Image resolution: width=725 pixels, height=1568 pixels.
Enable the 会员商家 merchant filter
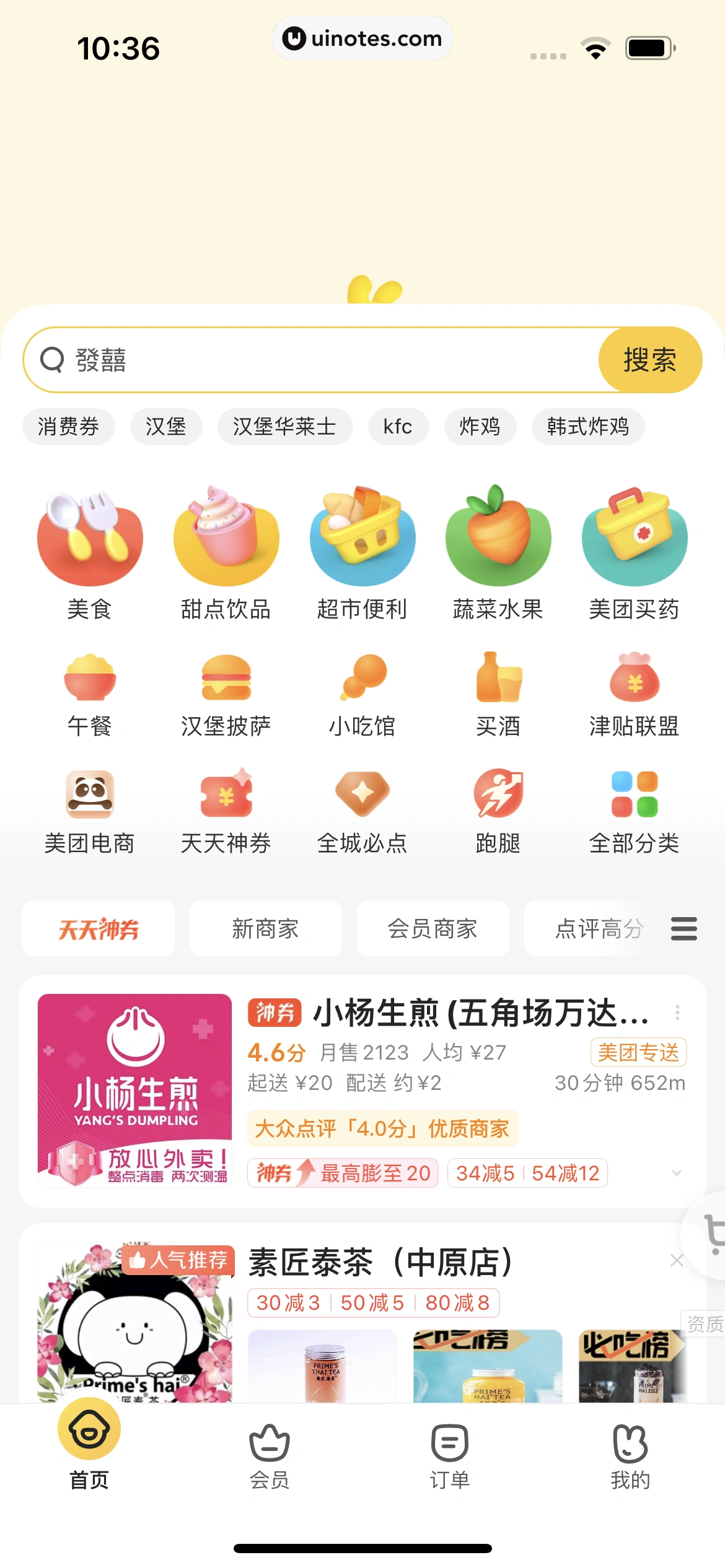(x=433, y=929)
